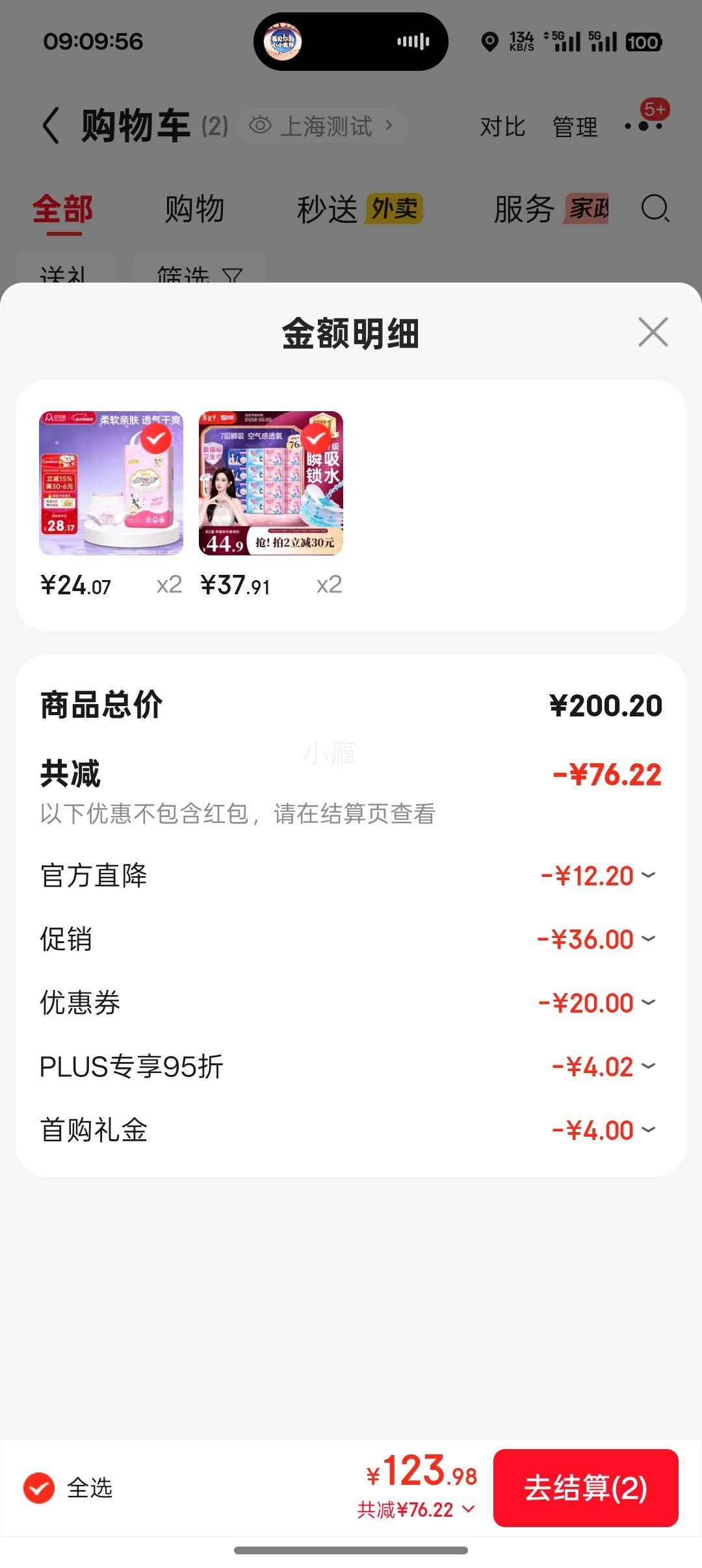Open the more options menu with 5+ badge
702x1568 pixels.
point(643,125)
